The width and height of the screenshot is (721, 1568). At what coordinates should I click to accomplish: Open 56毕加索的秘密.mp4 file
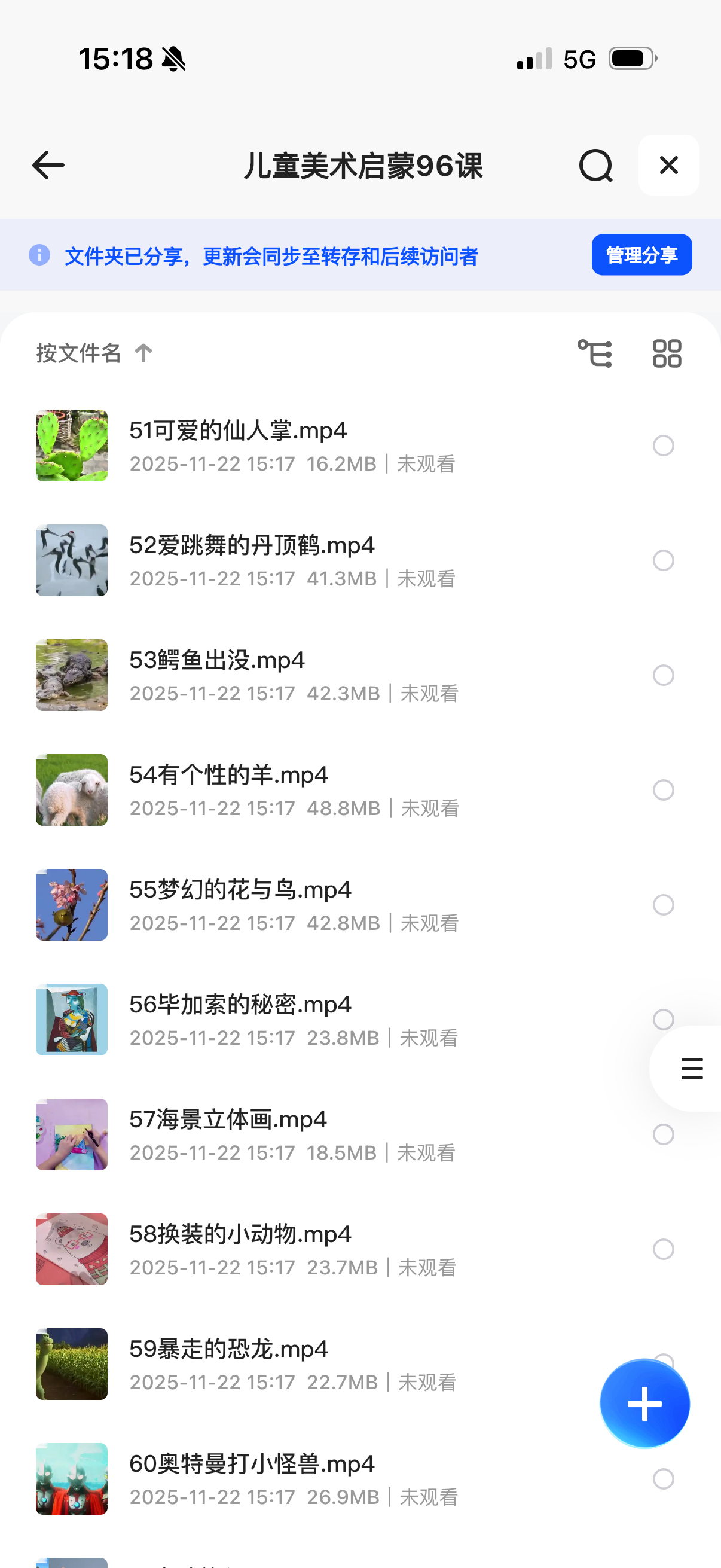[x=240, y=1005]
